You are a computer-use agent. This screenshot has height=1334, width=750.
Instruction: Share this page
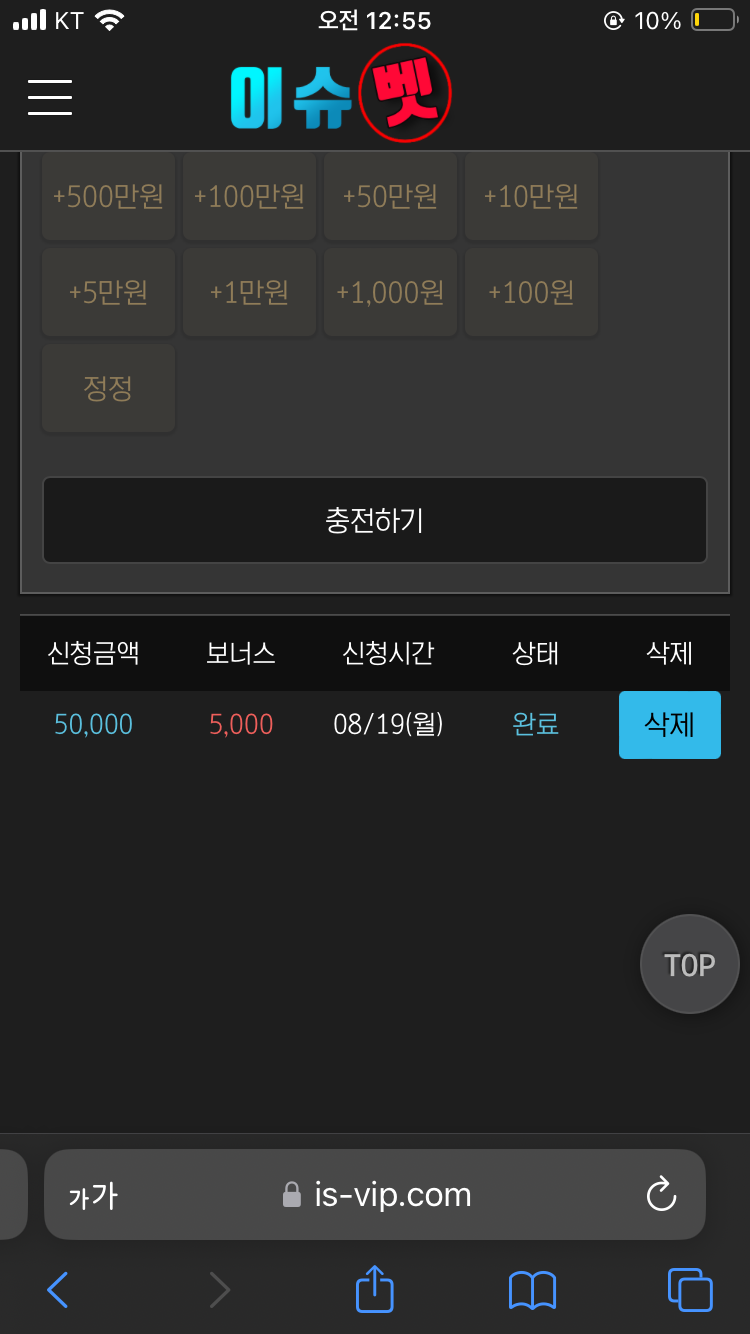click(375, 1288)
